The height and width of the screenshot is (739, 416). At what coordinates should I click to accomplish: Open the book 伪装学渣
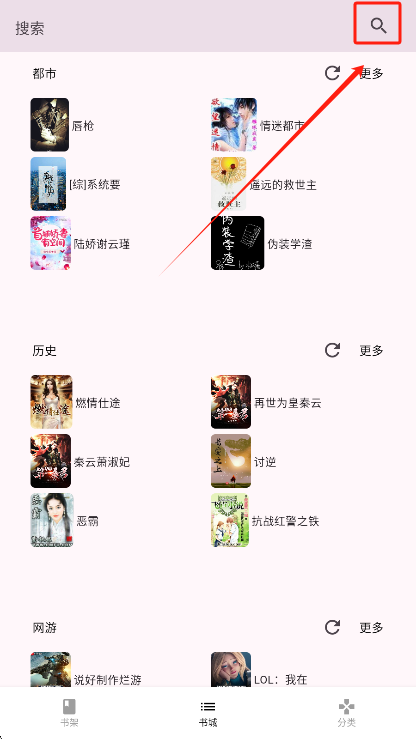click(x=261, y=243)
